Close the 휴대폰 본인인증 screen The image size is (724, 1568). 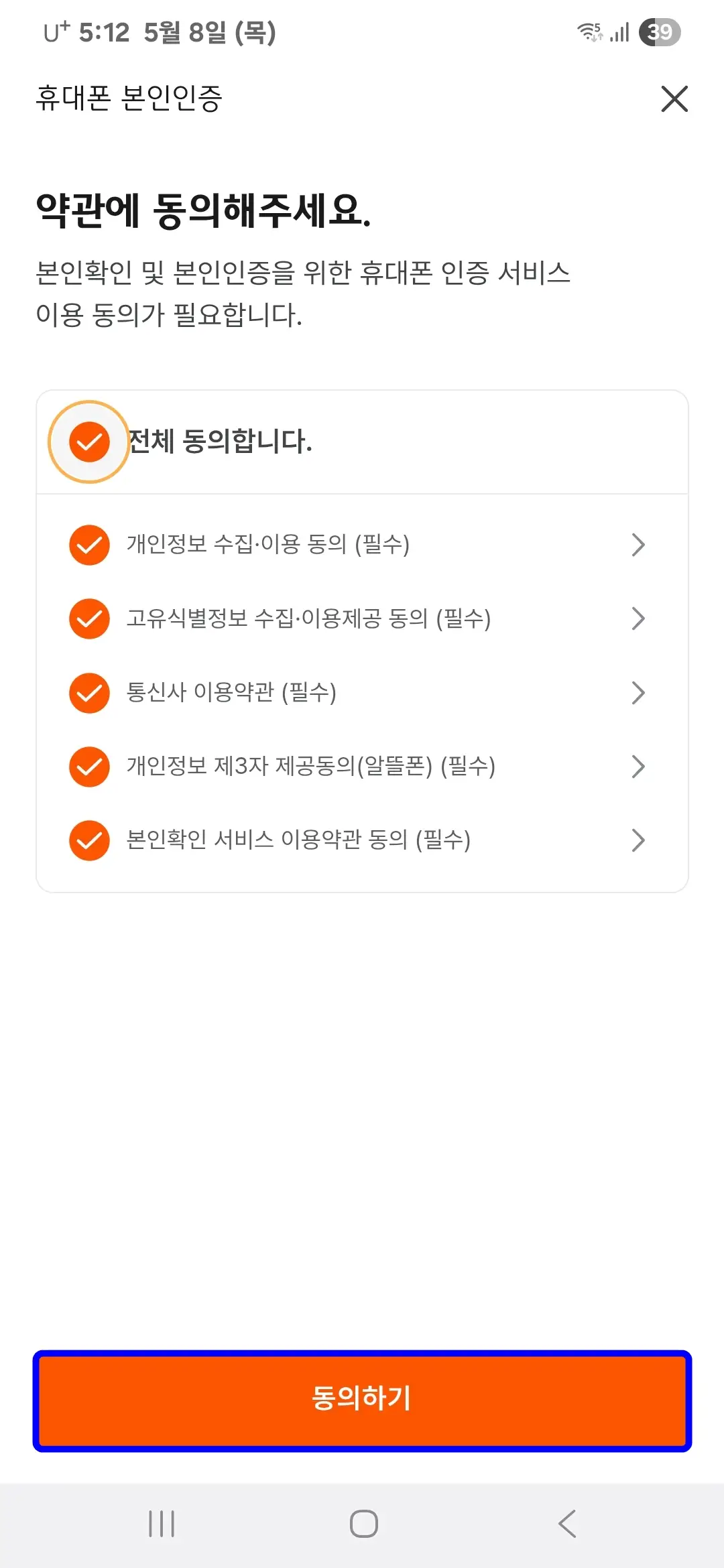674,99
